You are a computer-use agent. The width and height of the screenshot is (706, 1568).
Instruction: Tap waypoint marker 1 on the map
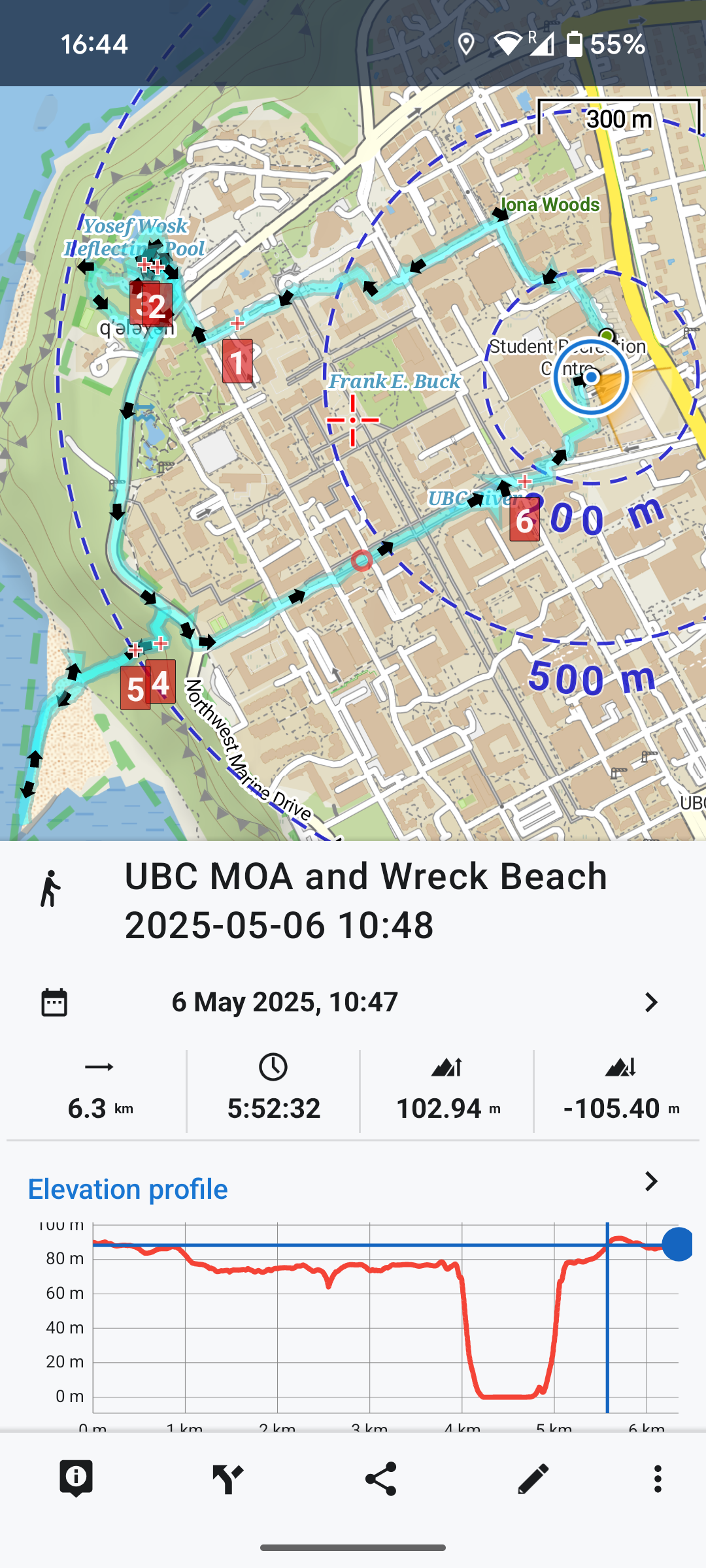tap(237, 361)
